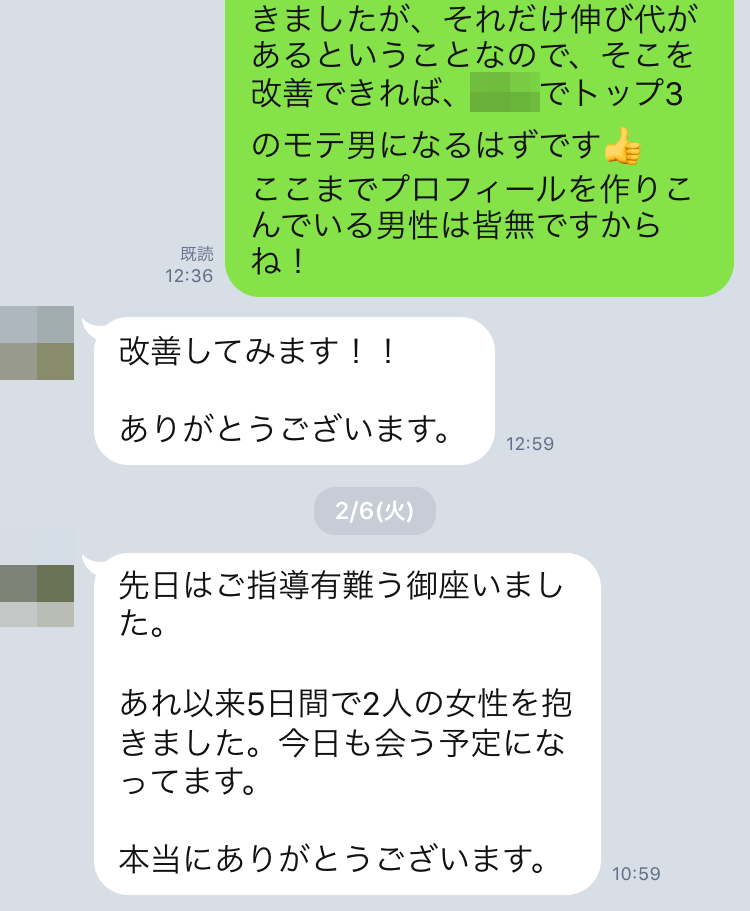Open the sender's avatar beside 改善してみます message
Viewport: 750px width, 911px height.
tap(37, 343)
